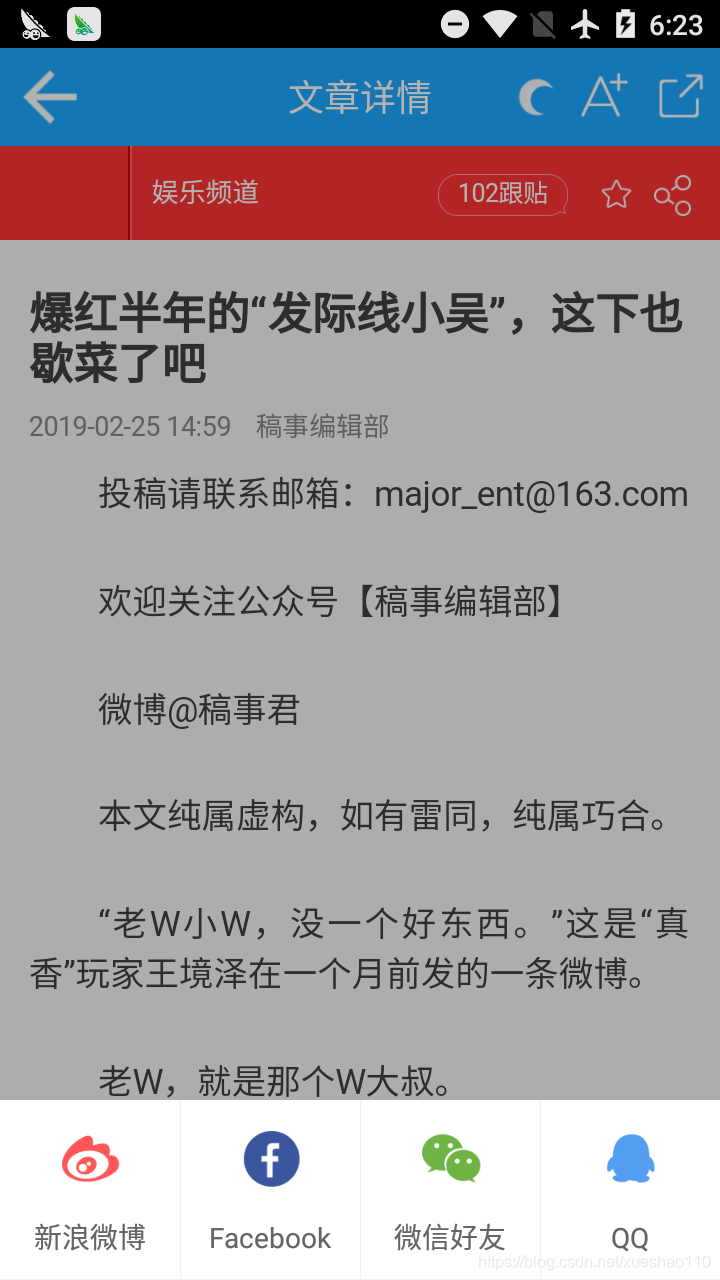
Task: Increase font size with the A+ icon
Action: click(604, 96)
